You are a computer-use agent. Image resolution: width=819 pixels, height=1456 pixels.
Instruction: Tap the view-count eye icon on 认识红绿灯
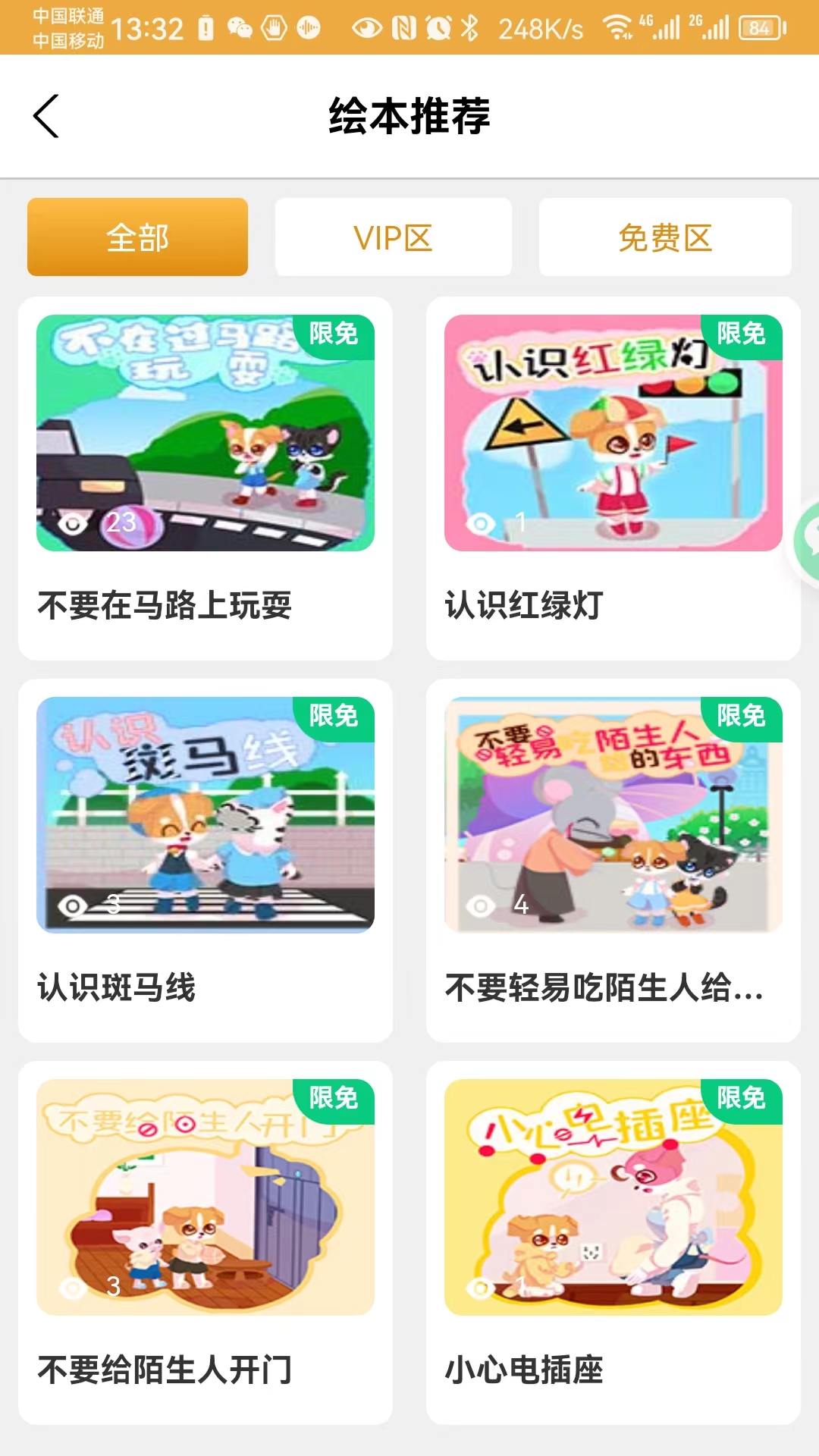(481, 522)
